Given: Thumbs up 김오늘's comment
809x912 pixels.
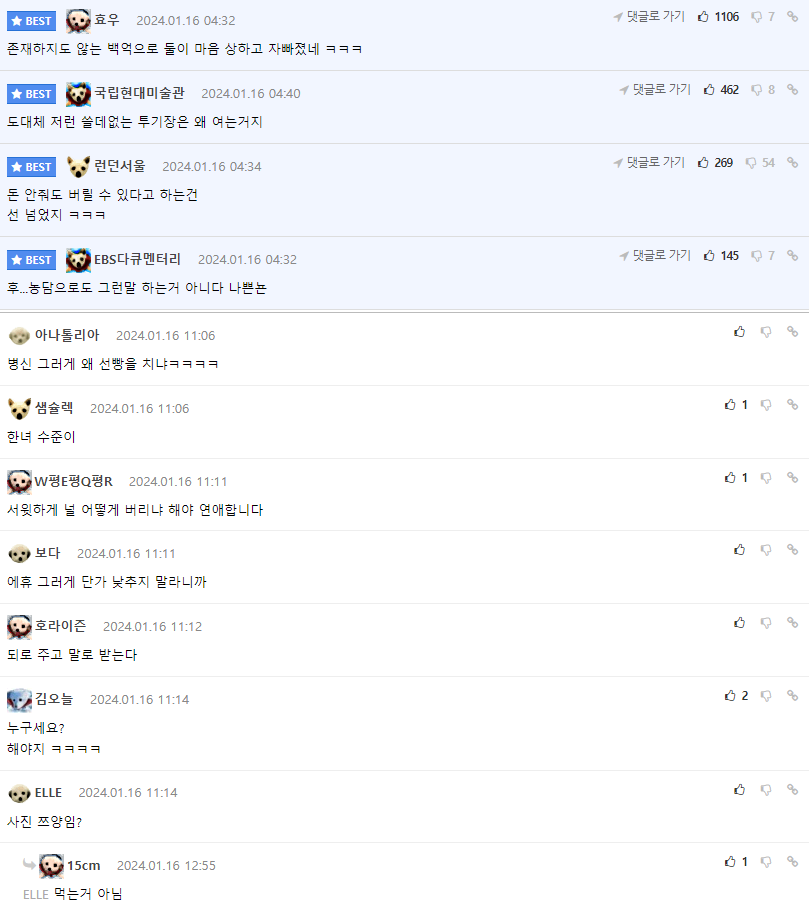Looking at the screenshot, I should 731,696.
